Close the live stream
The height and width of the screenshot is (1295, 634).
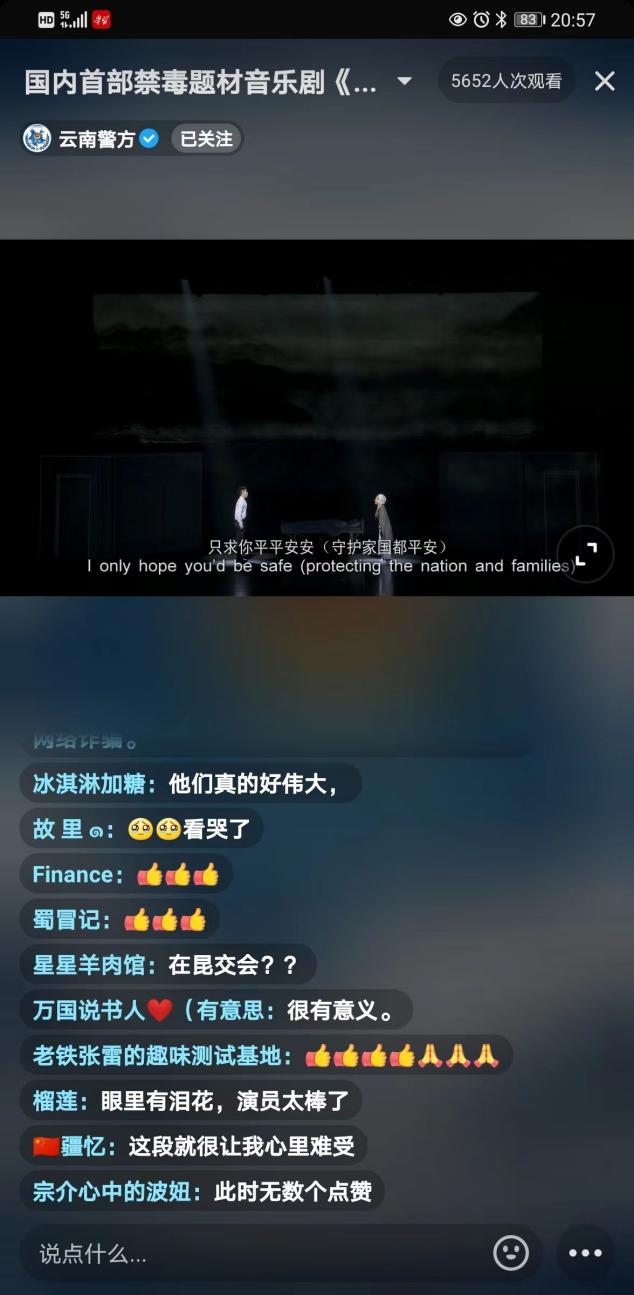pyautogui.click(x=604, y=82)
